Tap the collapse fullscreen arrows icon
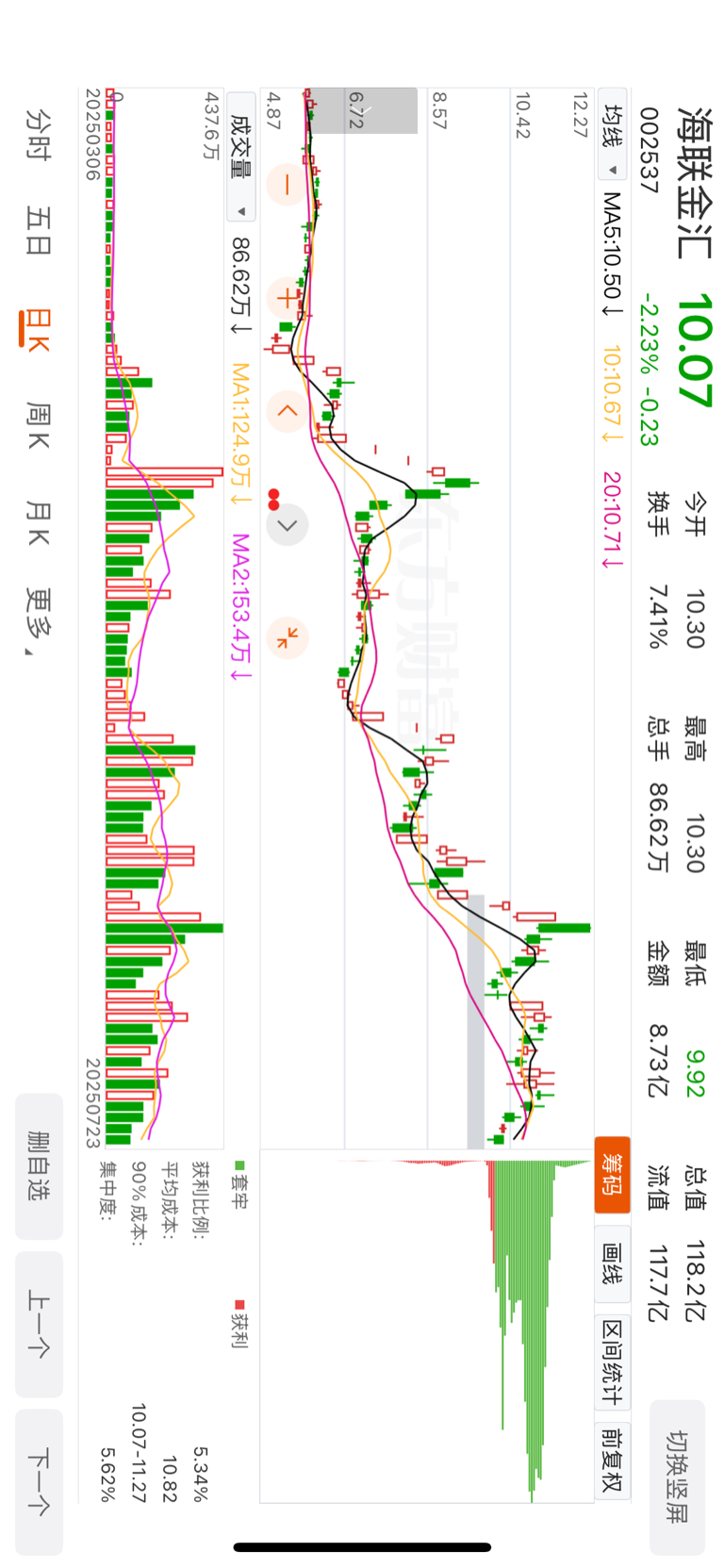Screen dimensions: 724x1568 coord(287,638)
